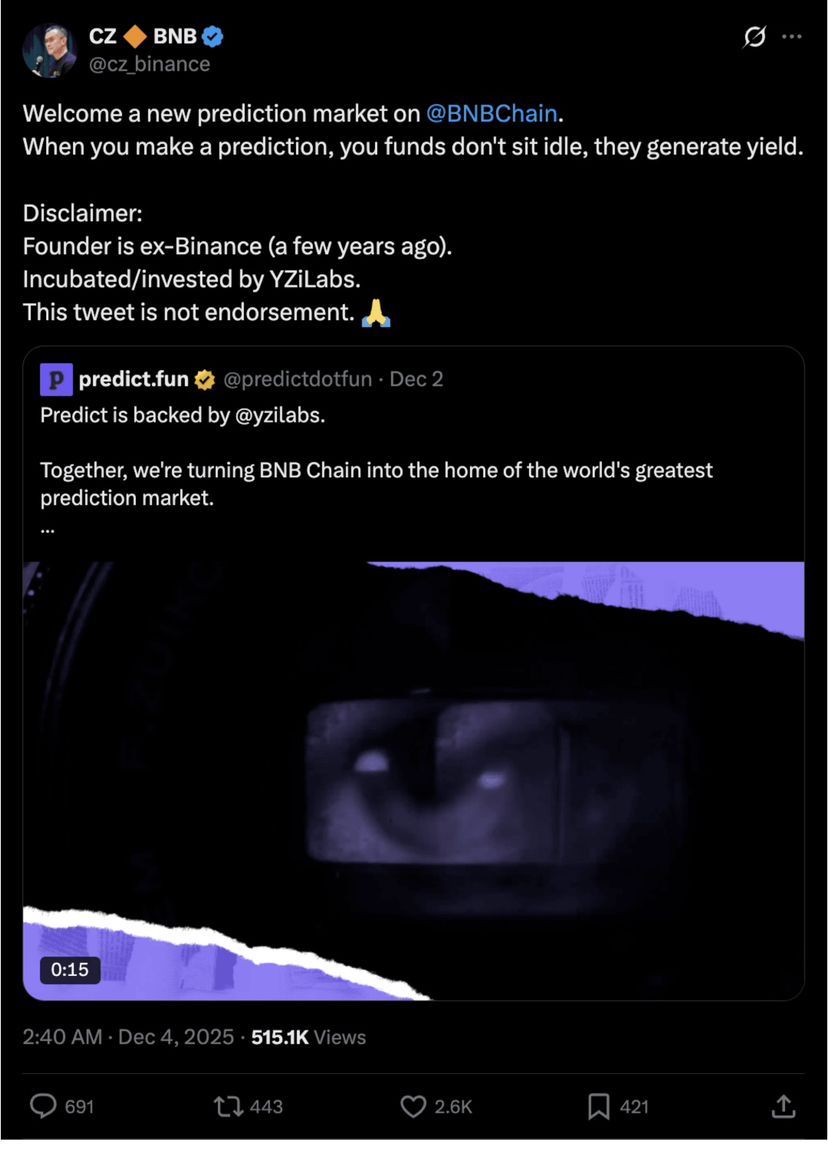
Task: Play the 0:15 video in the quoted tweet
Action: (413, 780)
